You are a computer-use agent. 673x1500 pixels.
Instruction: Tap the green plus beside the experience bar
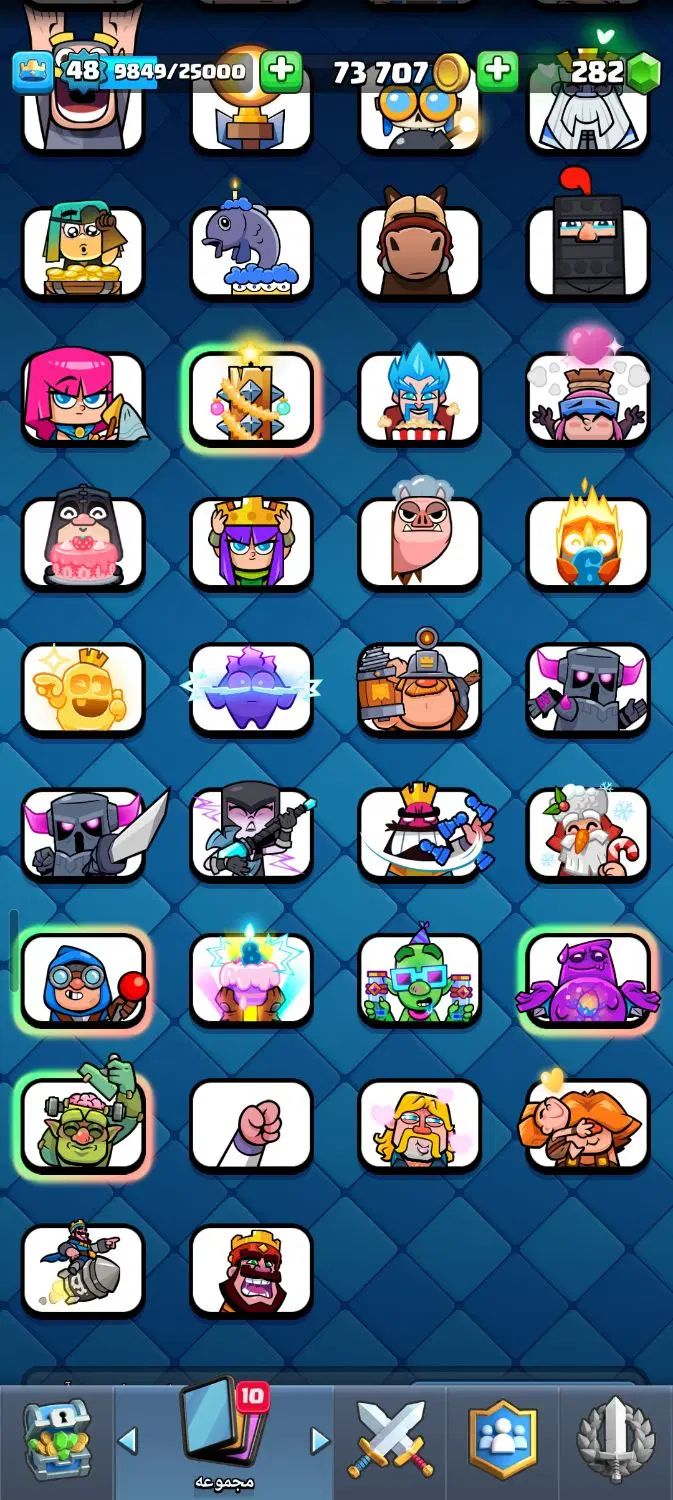pos(281,72)
